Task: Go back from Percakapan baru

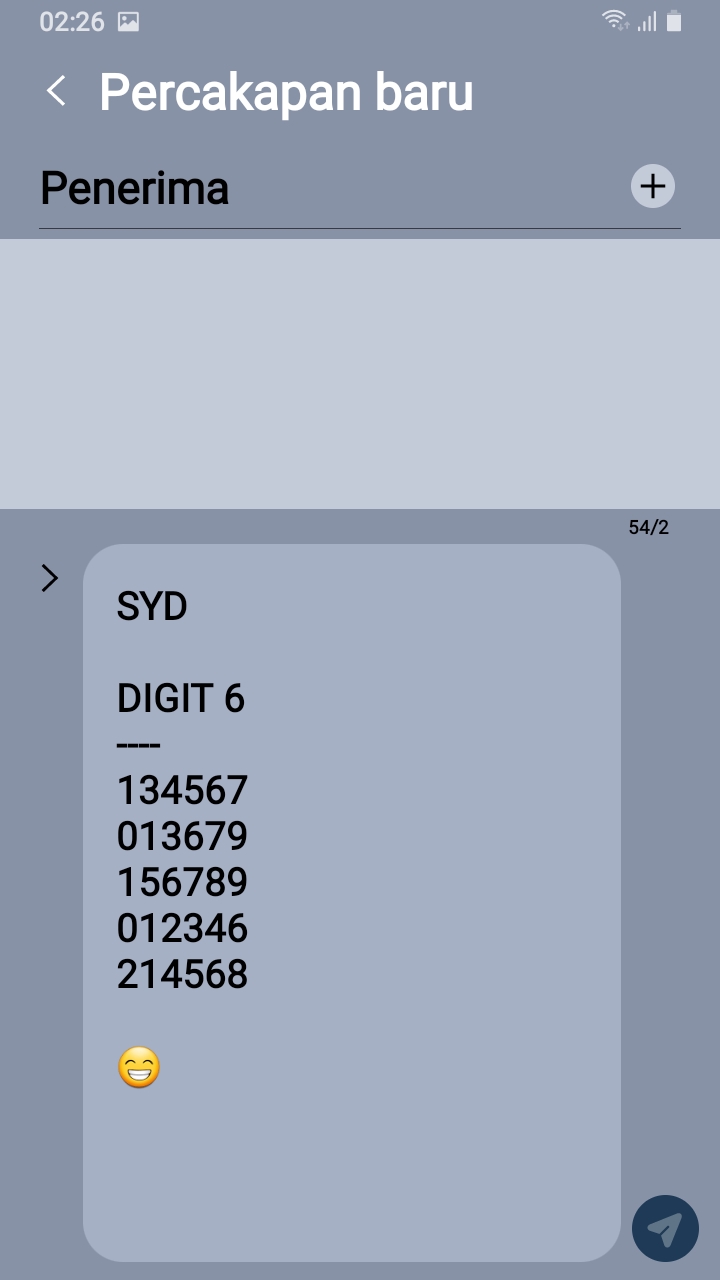Action: tap(56, 92)
